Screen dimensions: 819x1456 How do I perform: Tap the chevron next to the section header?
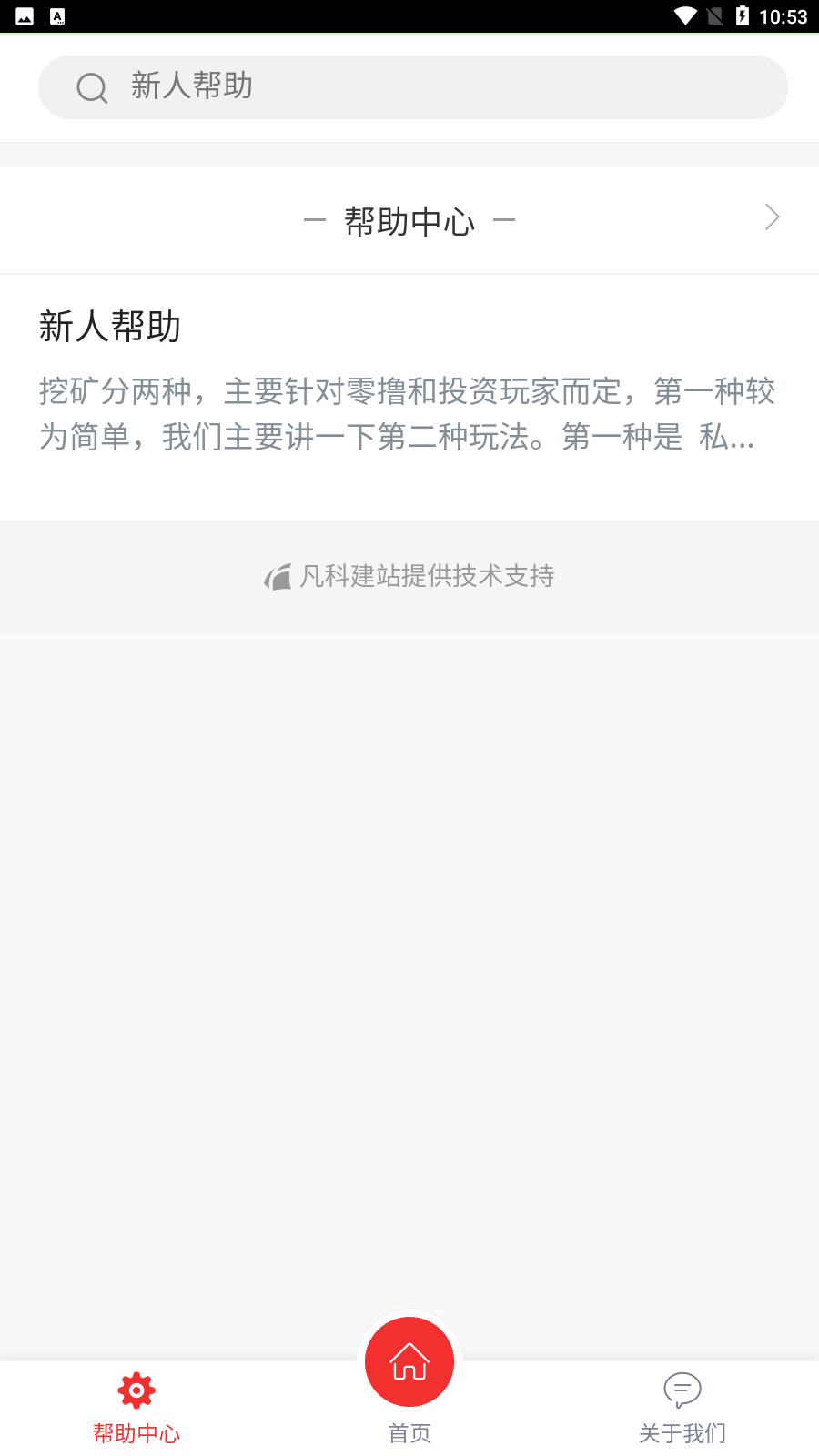point(772,218)
